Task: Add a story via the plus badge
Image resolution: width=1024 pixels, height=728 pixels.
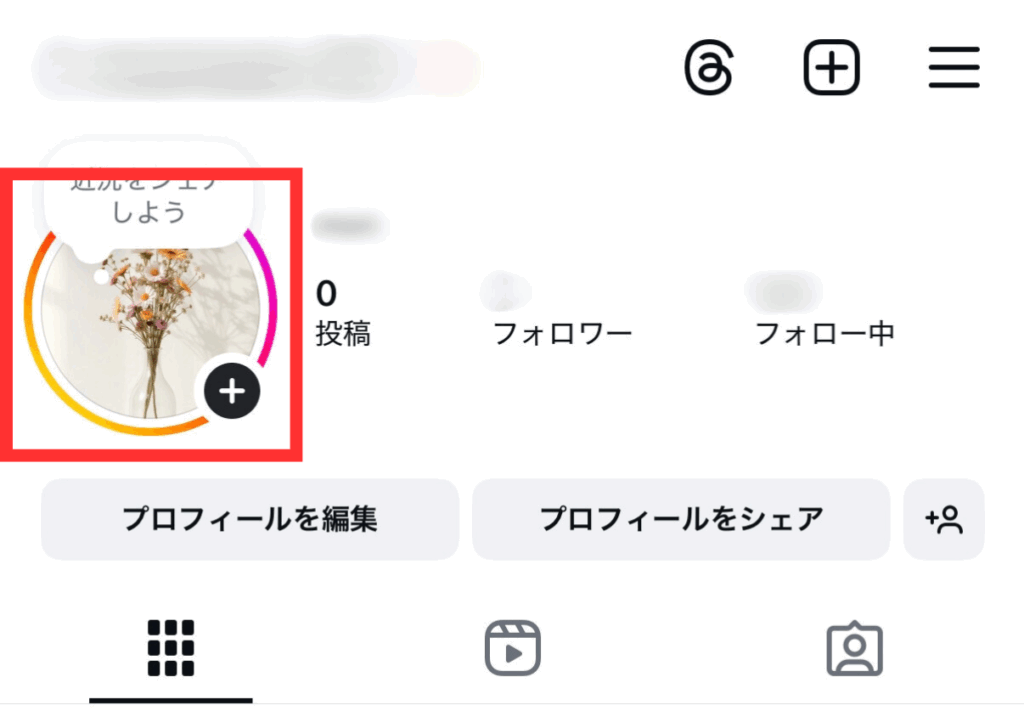Action: click(x=232, y=391)
